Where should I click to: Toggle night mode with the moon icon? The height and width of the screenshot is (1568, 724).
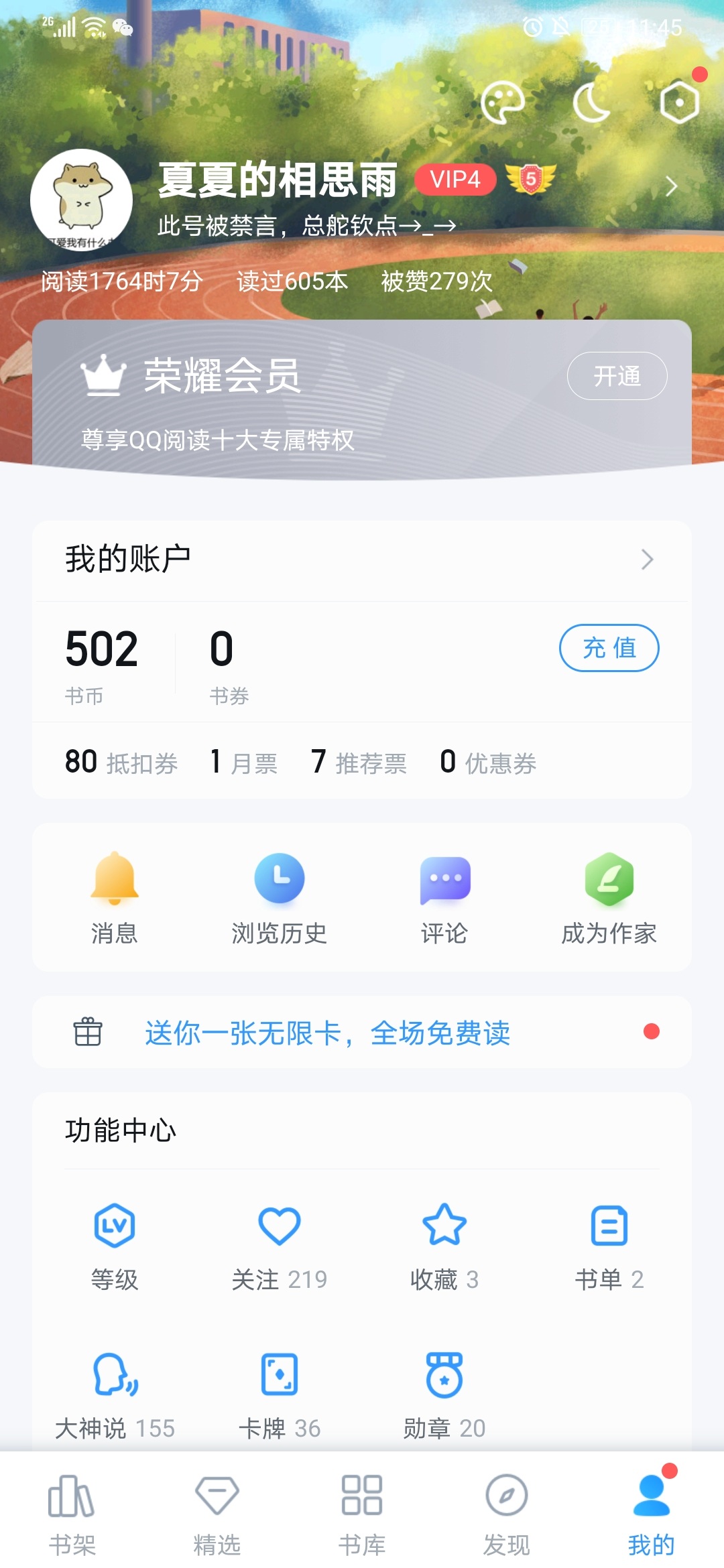pos(591,103)
